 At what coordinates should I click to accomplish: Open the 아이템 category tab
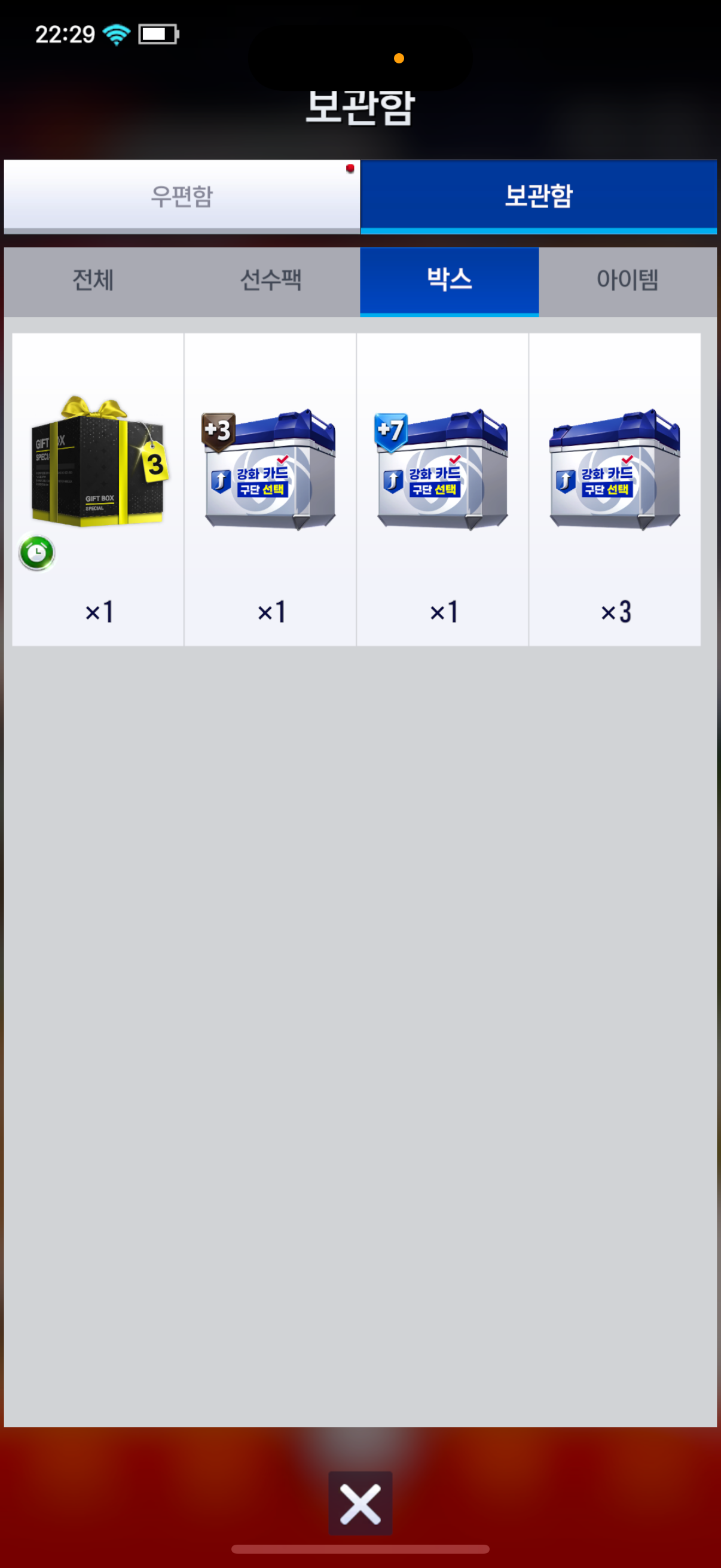(627, 280)
